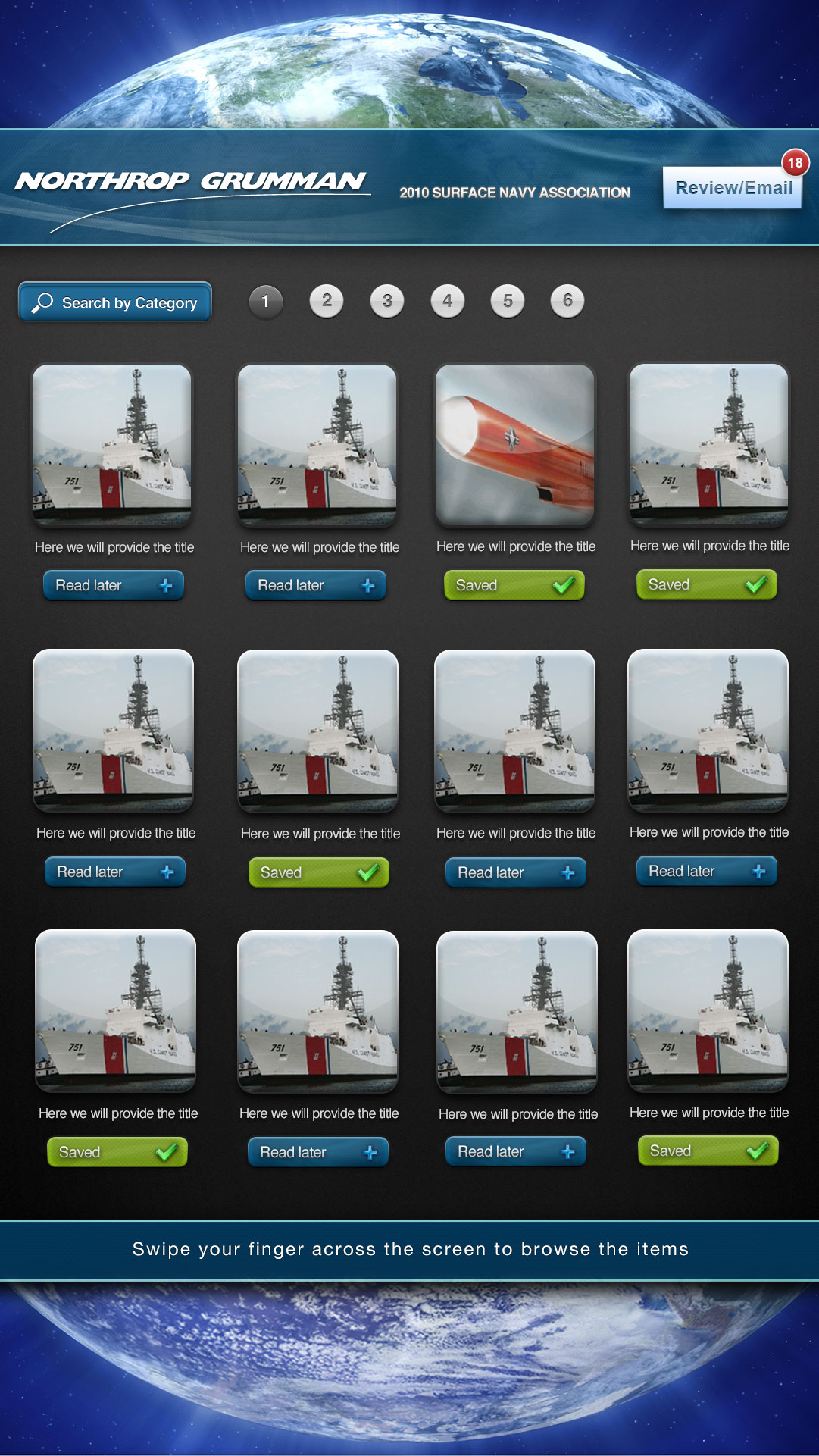This screenshot has width=819, height=1456.
Task: Open the Search by Category panel
Action: tap(115, 302)
